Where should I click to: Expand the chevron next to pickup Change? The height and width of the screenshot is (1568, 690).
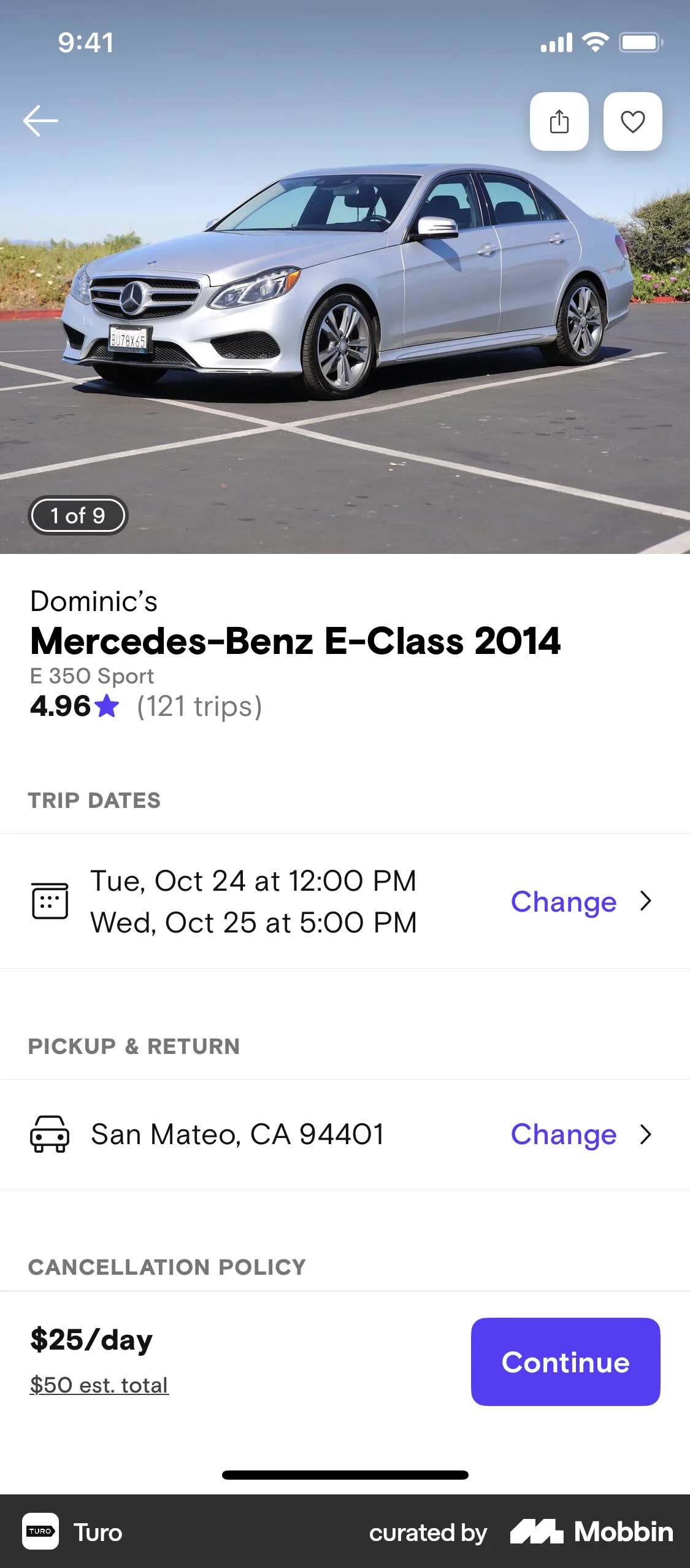click(x=646, y=1134)
